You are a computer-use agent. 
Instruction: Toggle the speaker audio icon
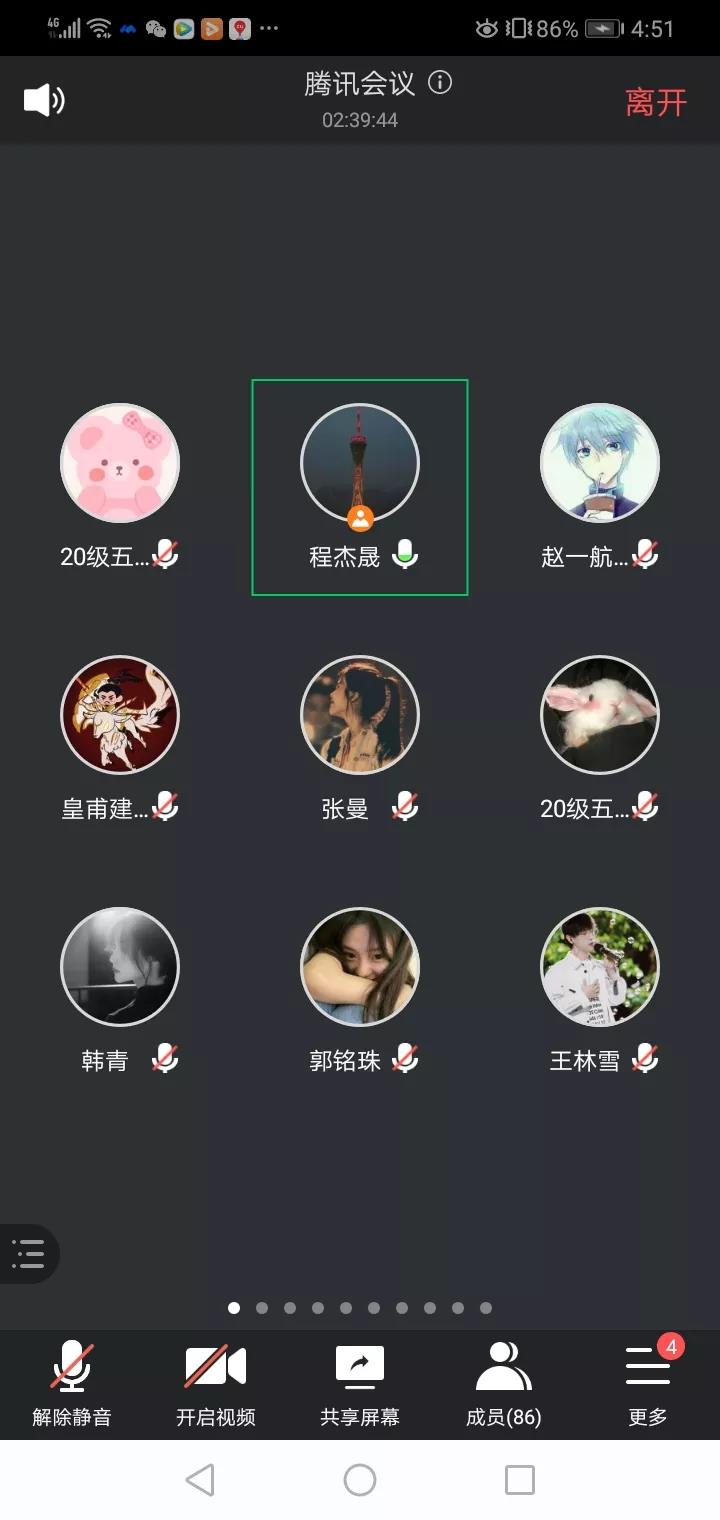click(44, 100)
